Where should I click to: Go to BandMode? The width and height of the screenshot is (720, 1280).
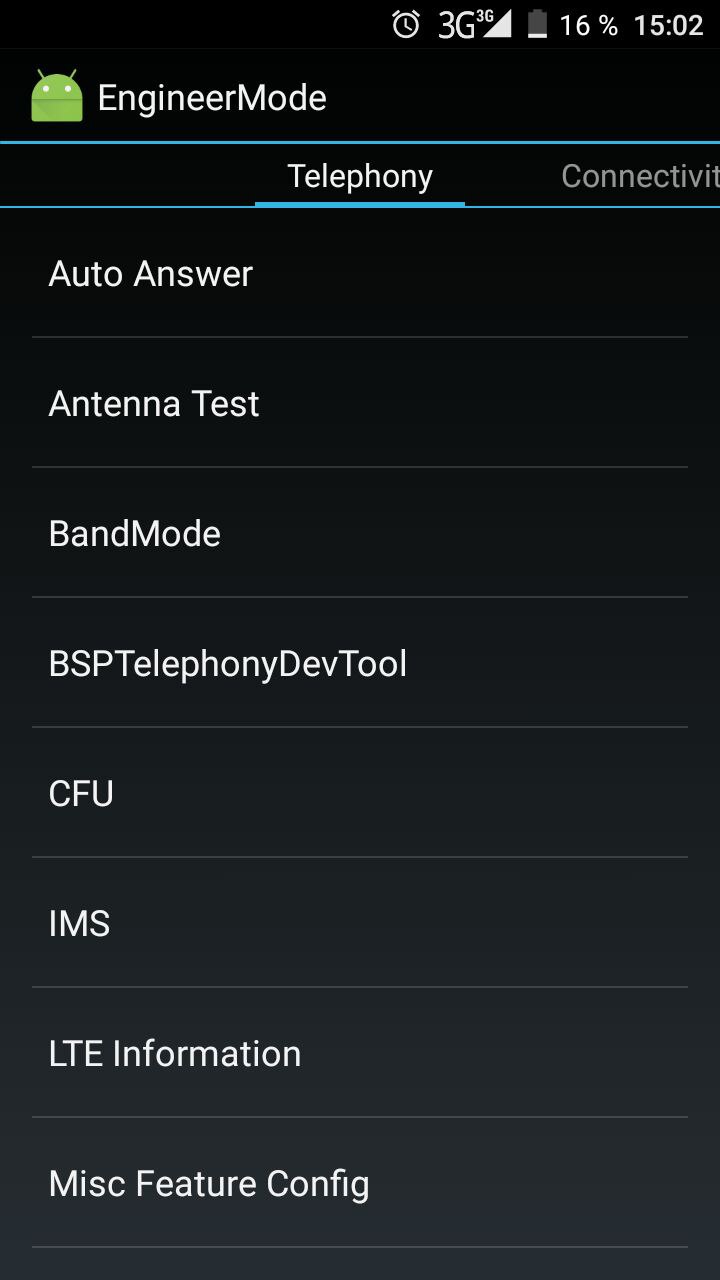pyautogui.click(x=360, y=534)
